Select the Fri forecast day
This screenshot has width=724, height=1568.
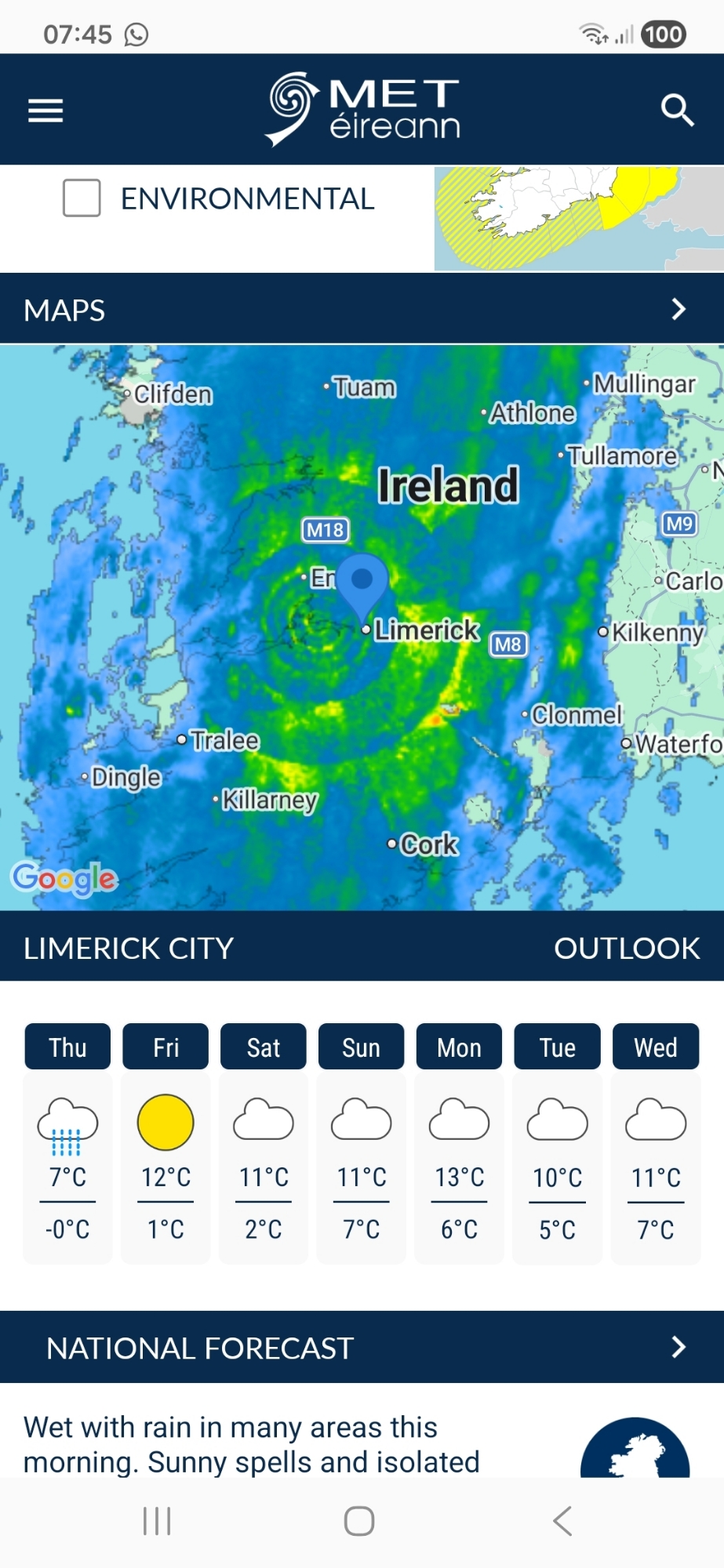pos(166,1047)
